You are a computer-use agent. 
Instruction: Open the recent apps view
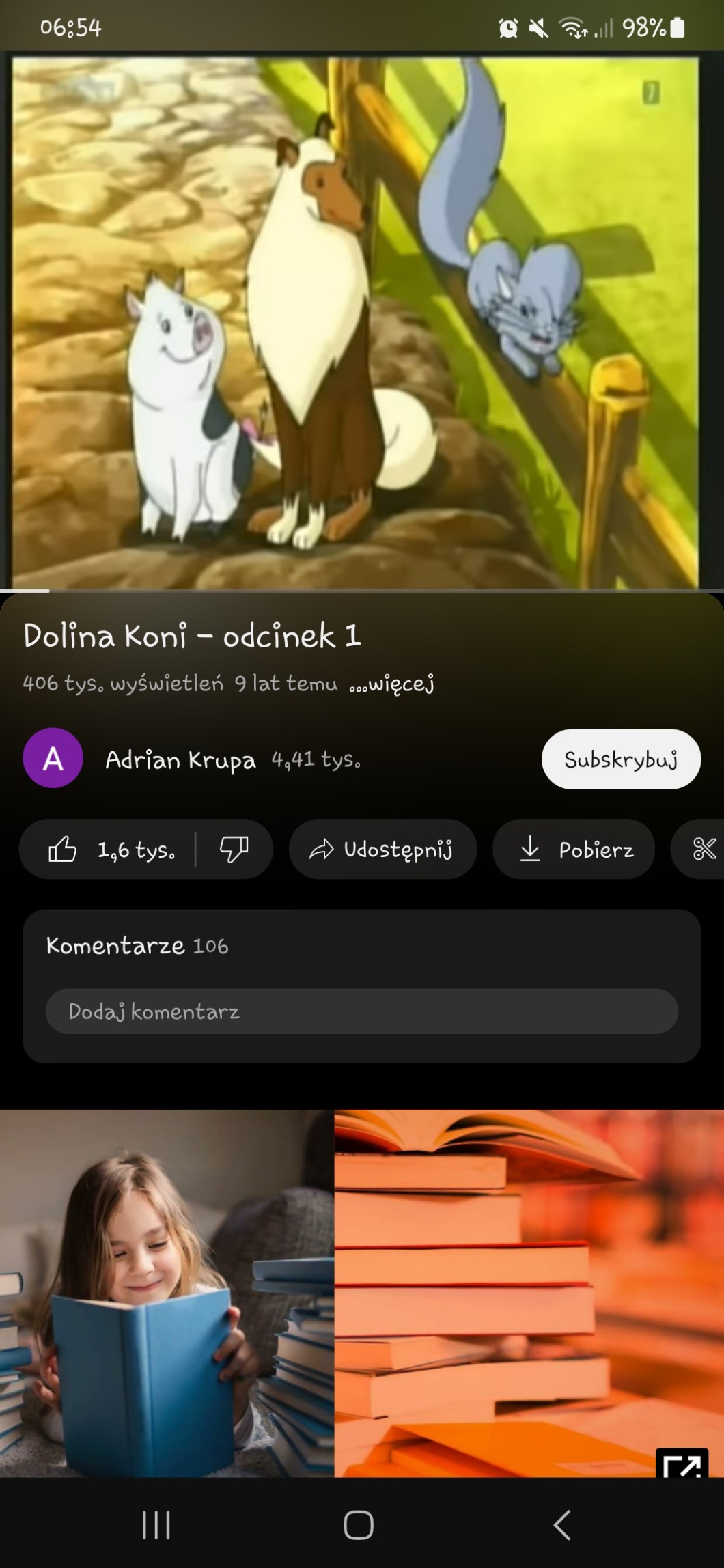pos(156,1524)
